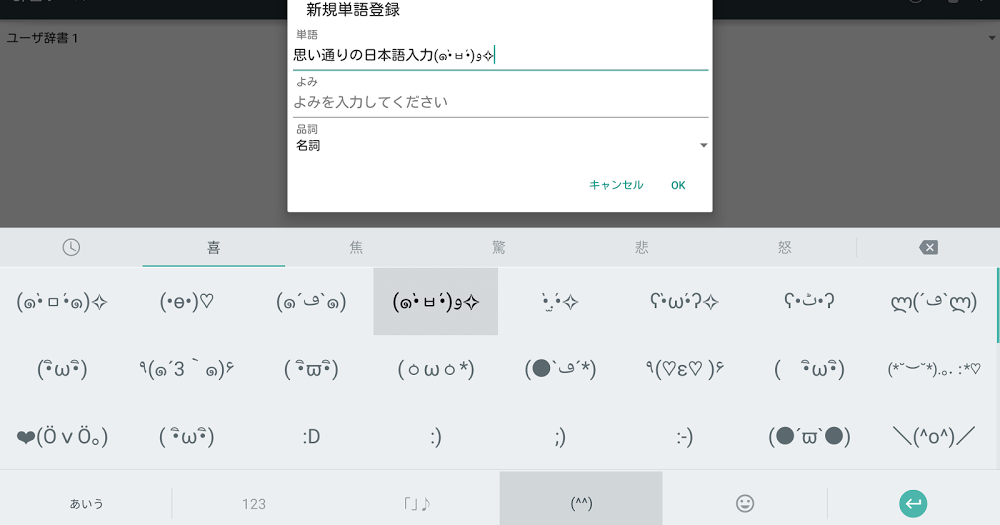Confirm the new word with OK
Image resolution: width=1000 pixels, height=525 pixels.
point(678,185)
